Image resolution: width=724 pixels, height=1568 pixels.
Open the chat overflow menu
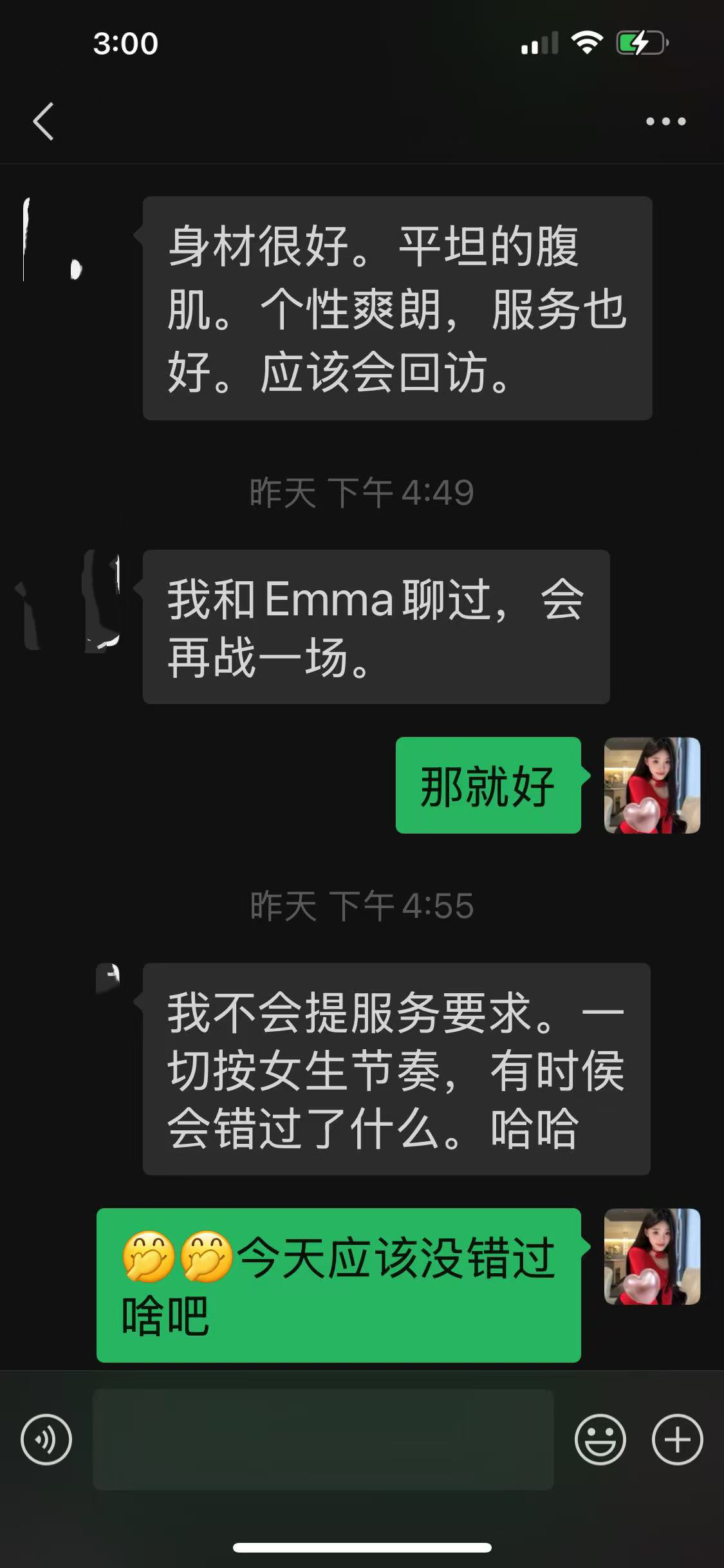tap(666, 121)
